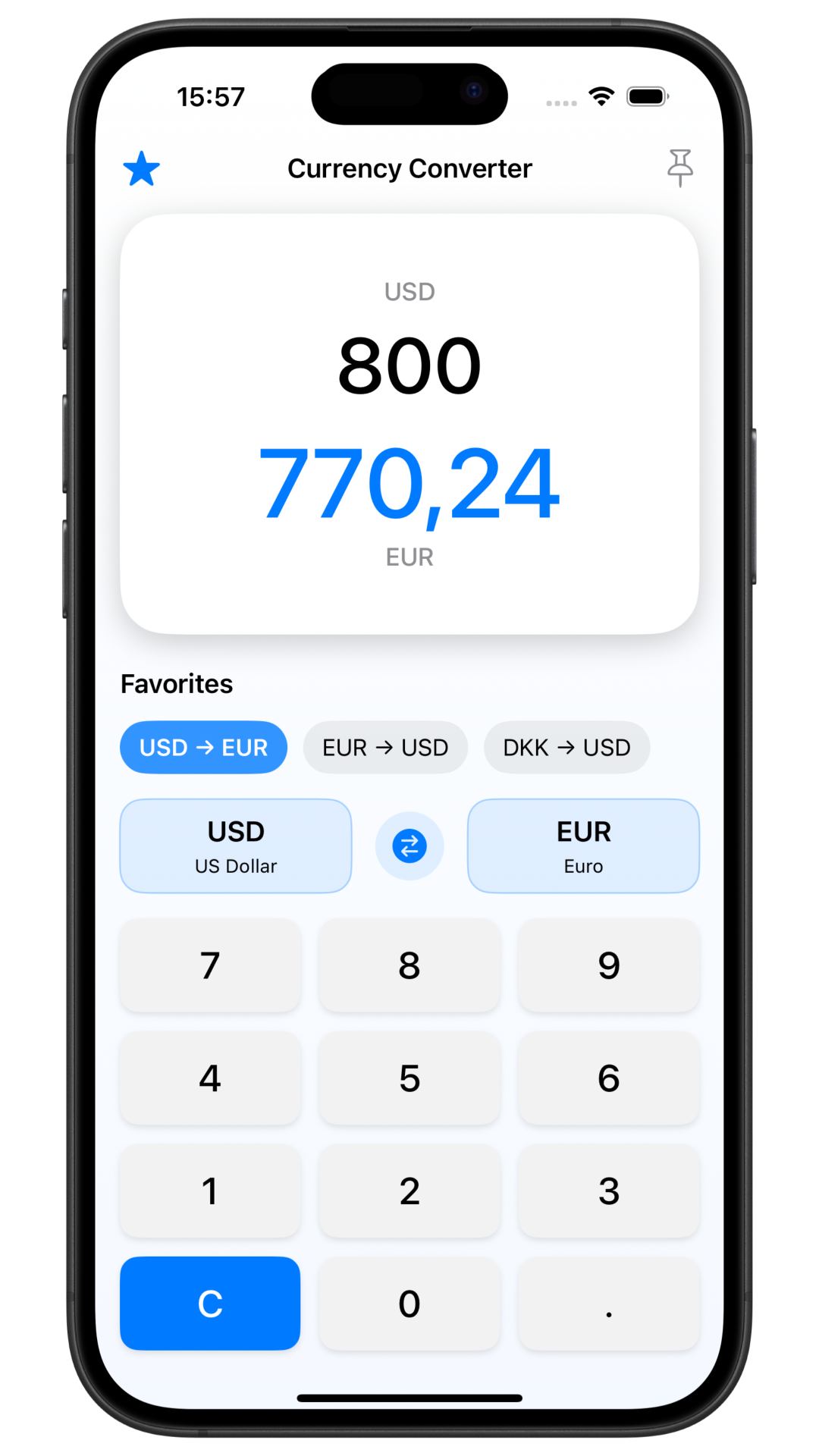Tap keypad number 8
The width and height of the screenshot is (819, 1456).
409,965
